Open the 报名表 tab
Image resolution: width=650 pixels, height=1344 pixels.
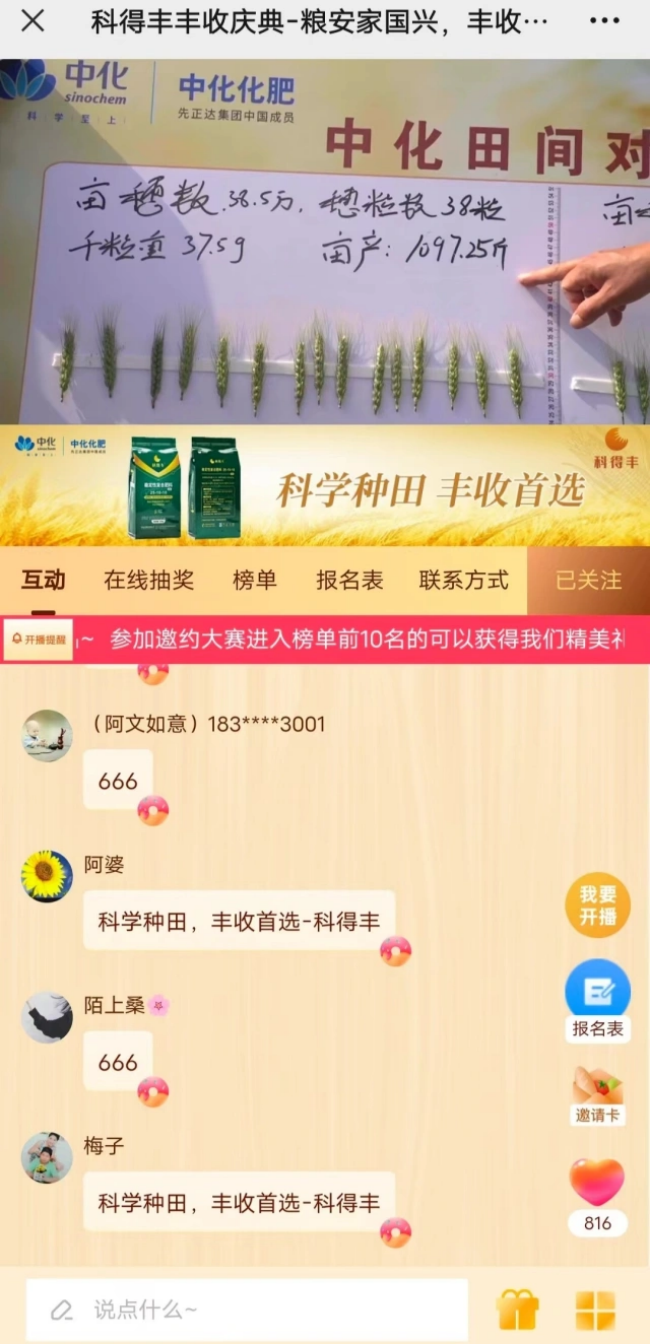click(x=350, y=580)
